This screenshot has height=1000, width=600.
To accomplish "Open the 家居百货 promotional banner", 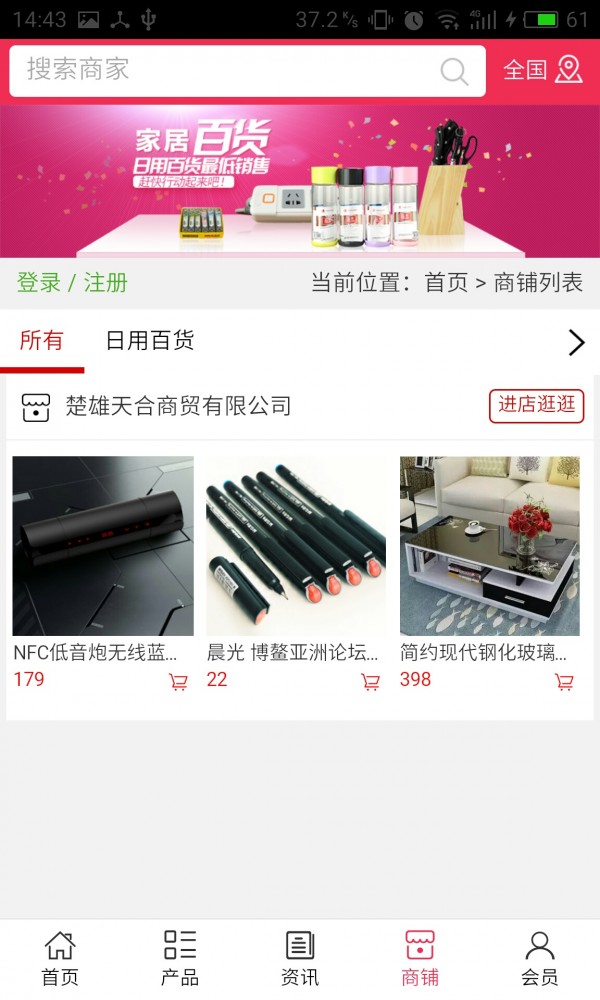I will [x=300, y=181].
